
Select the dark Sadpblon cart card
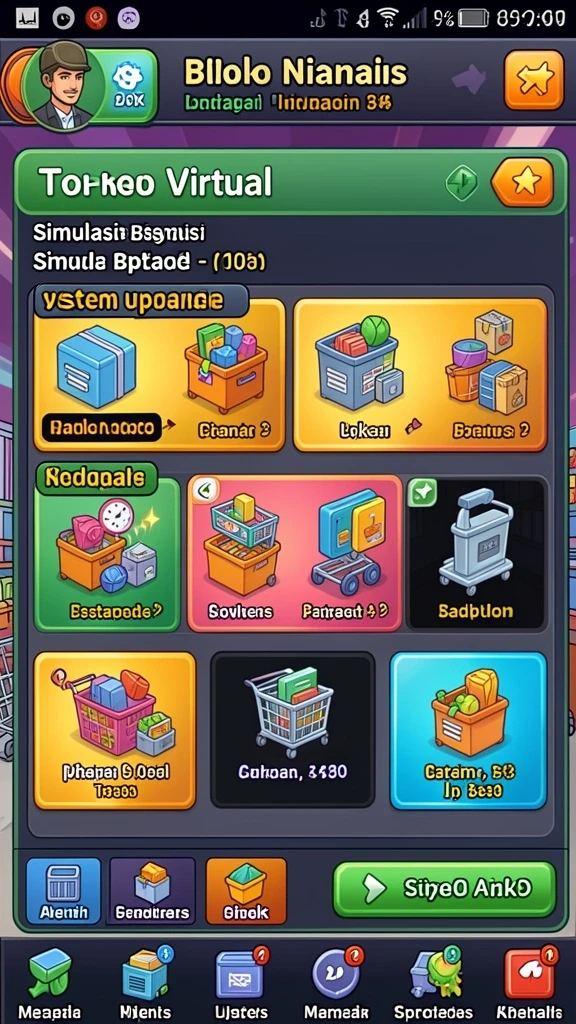pos(475,554)
